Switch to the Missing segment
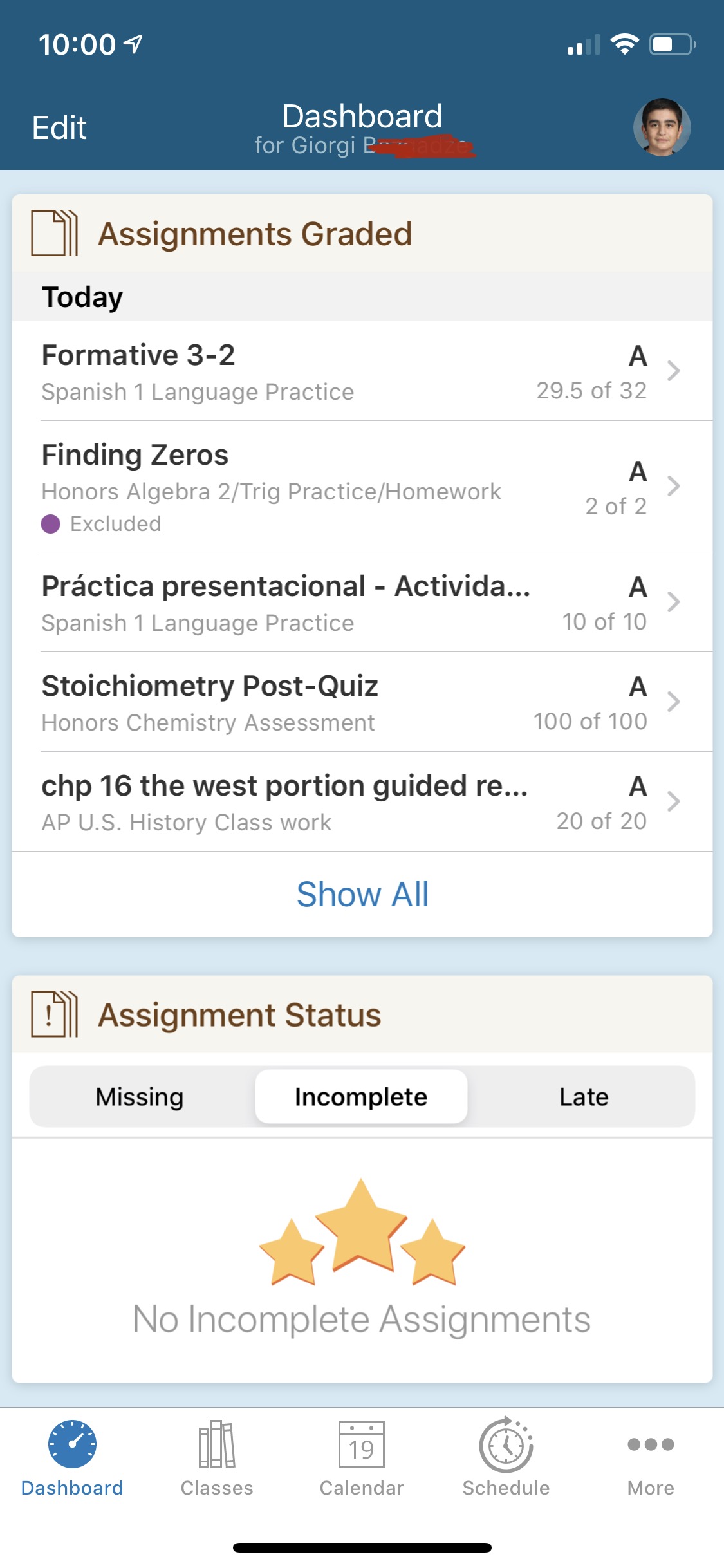The height and width of the screenshot is (1568, 724). [140, 1097]
